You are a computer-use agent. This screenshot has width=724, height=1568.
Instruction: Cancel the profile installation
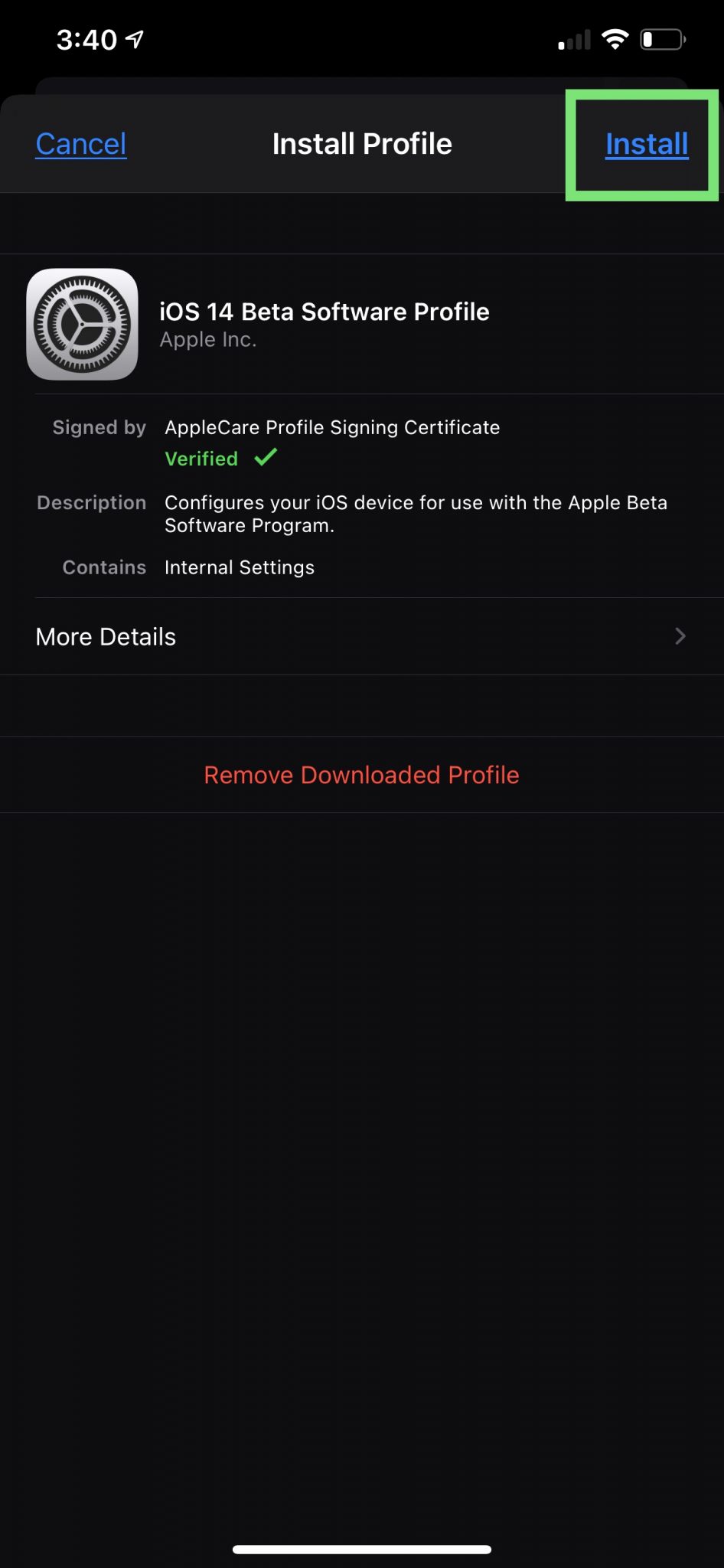pos(81,144)
